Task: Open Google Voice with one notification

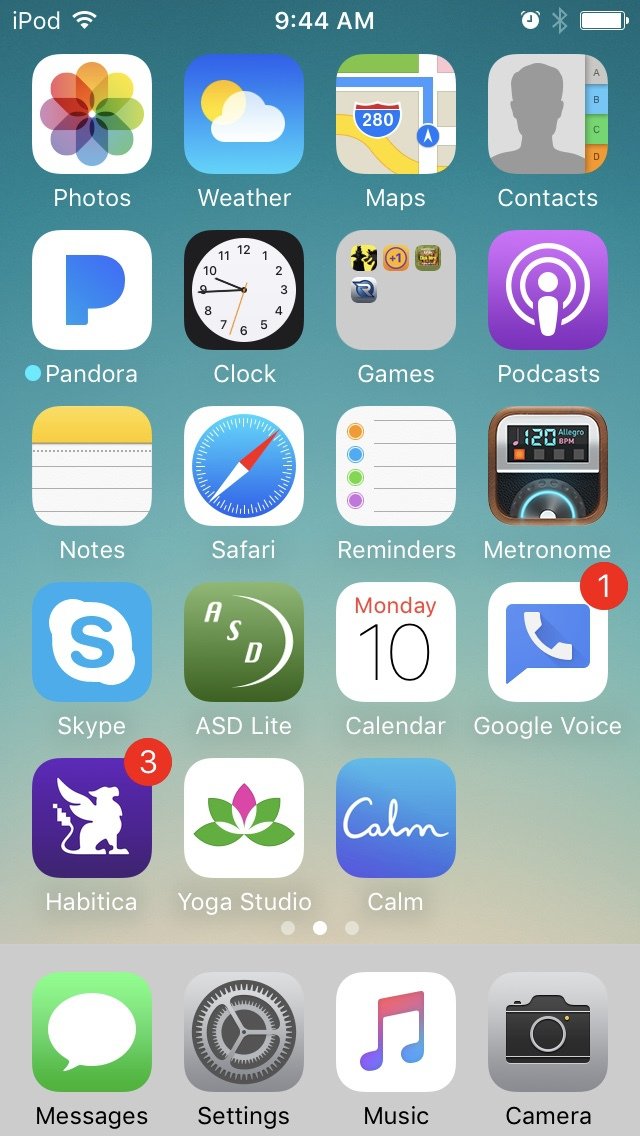Action: tap(548, 642)
